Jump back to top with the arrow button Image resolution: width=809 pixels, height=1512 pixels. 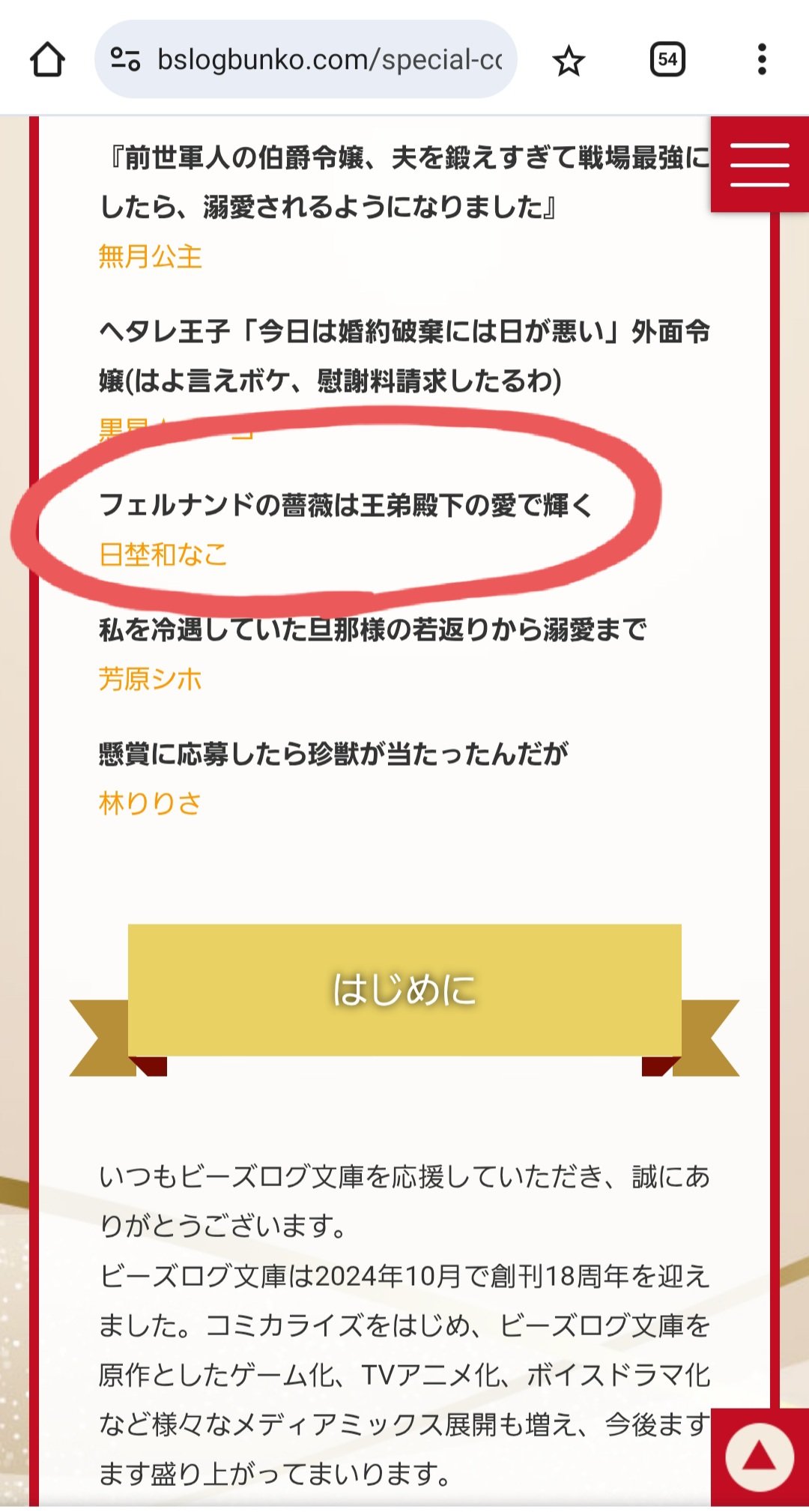tap(759, 1457)
